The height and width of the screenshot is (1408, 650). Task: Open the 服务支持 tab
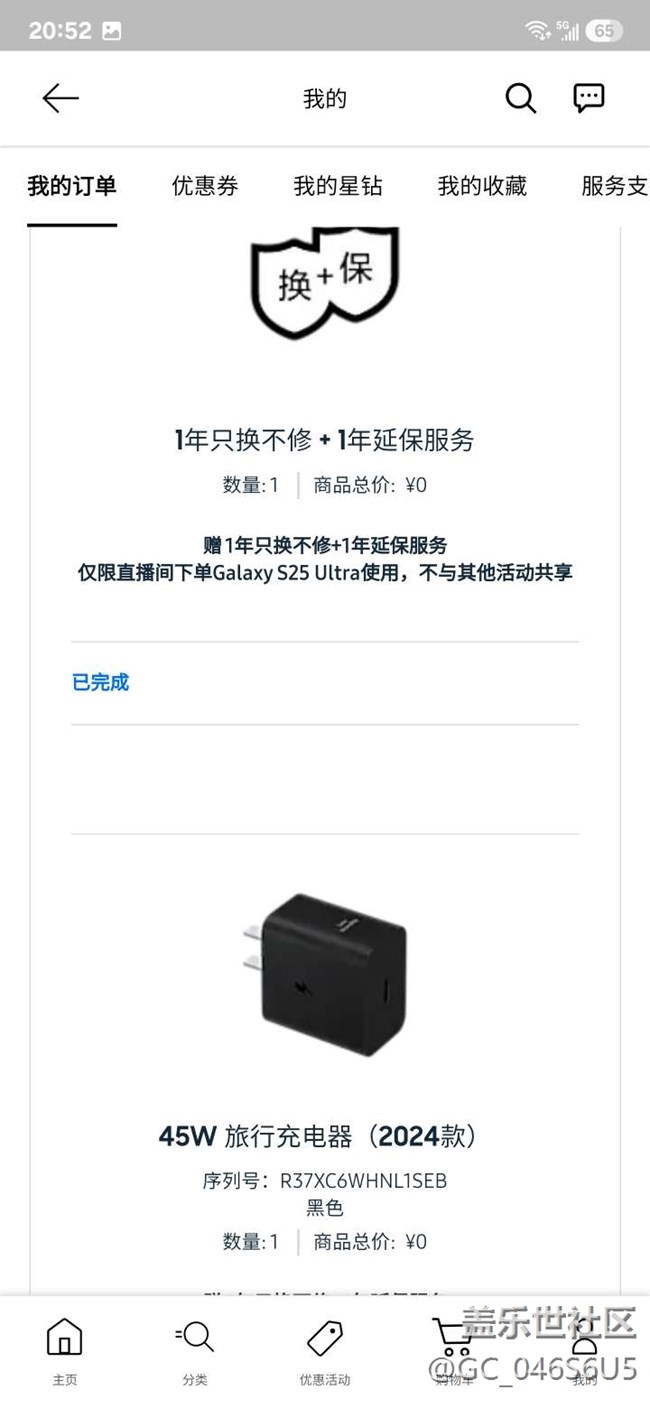click(x=614, y=186)
